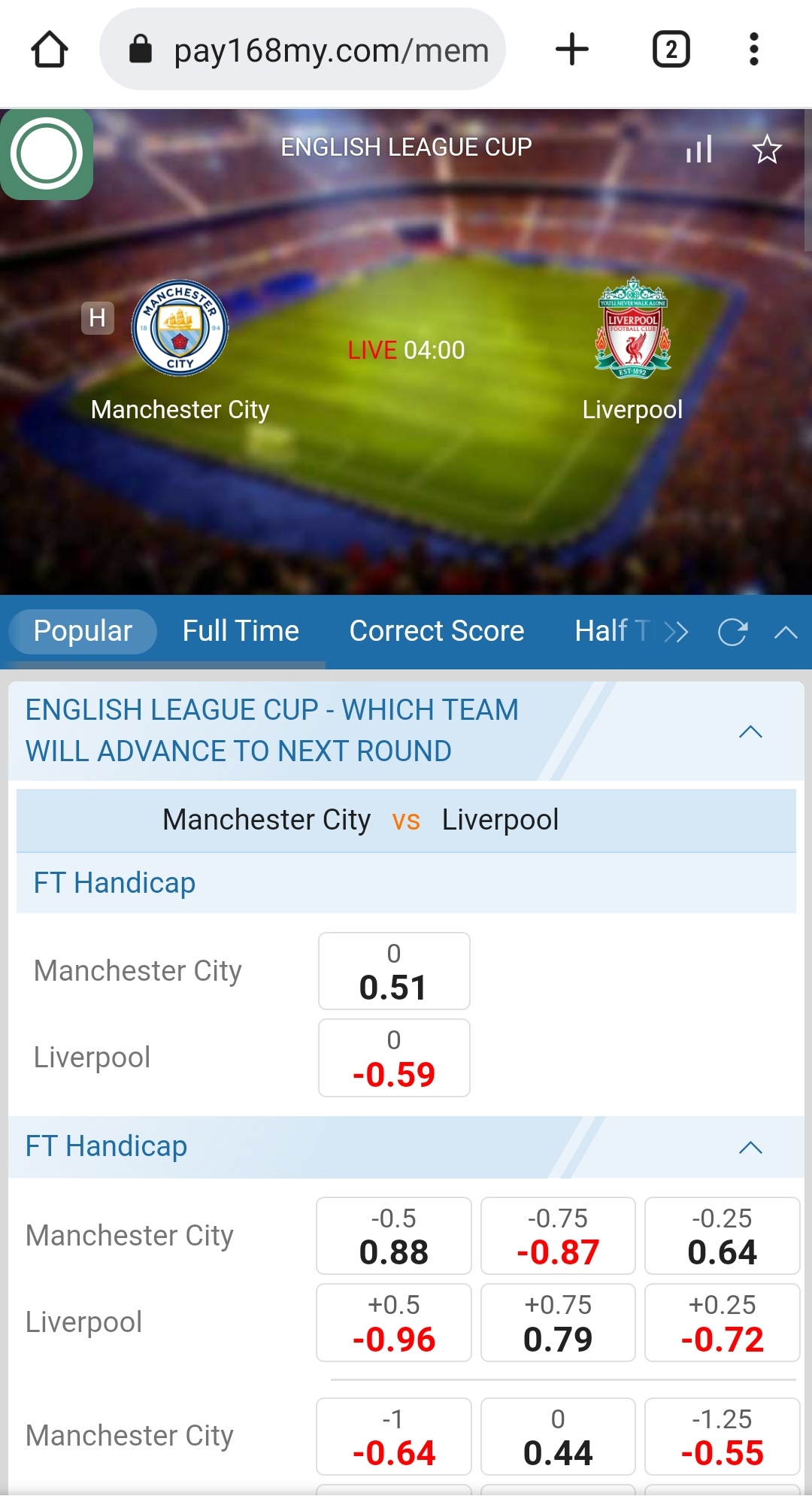This screenshot has height=1496, width=812.
Task: Go to the browser home page
Action: coord(50,50)
